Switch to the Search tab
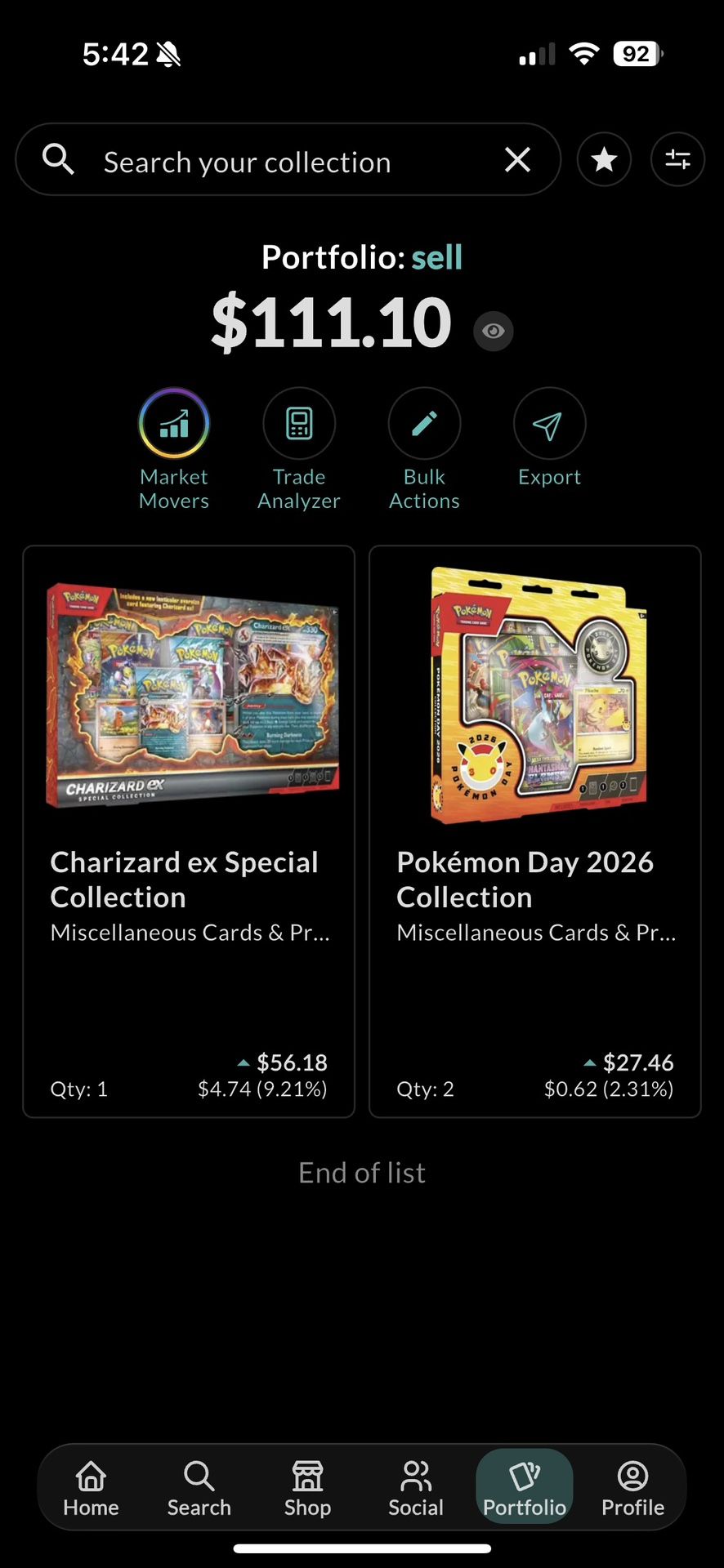Image resolution: width=724 pixels, height=1568 pixels. (199, 1487)
